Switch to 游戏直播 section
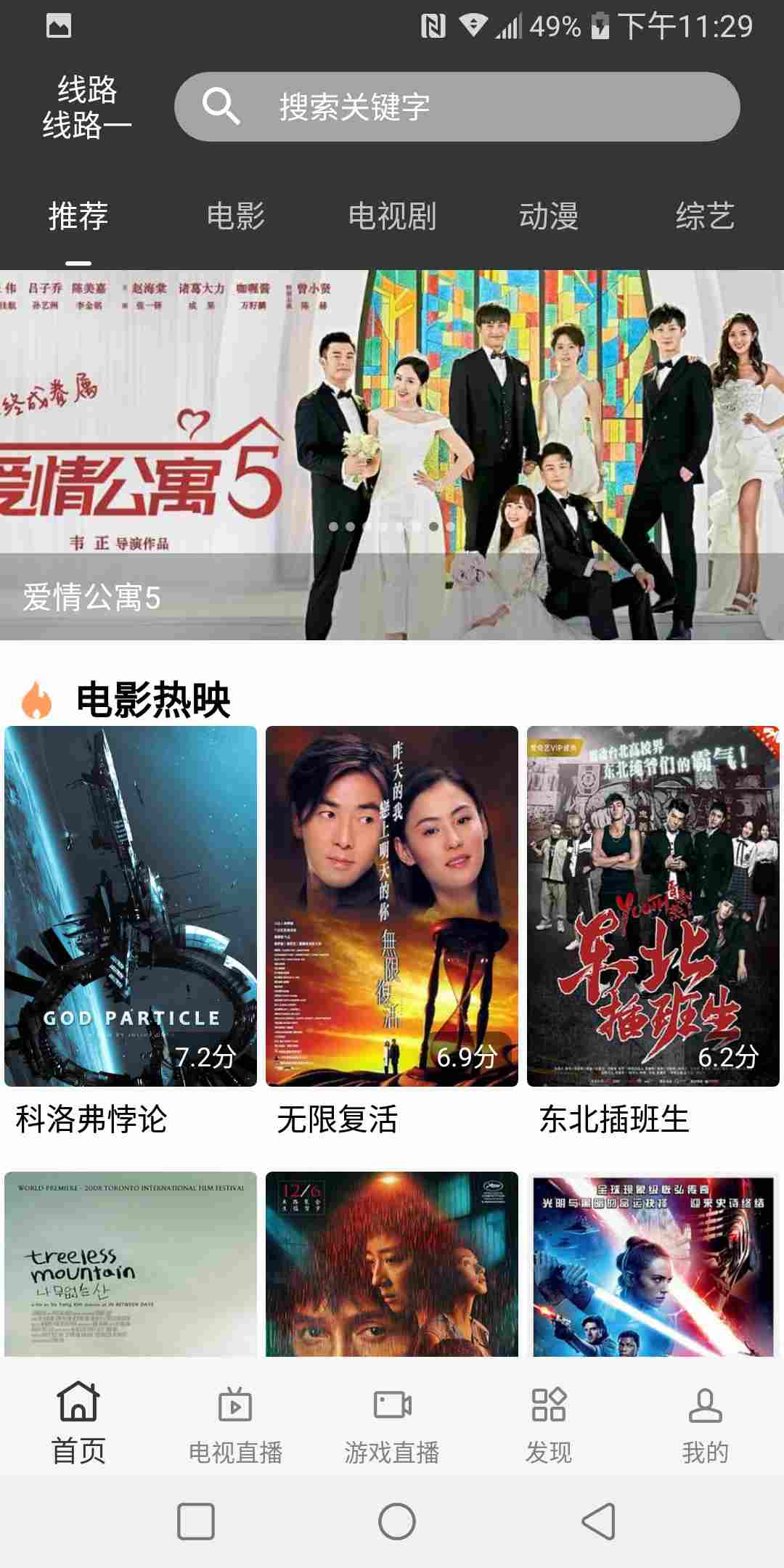This screenshot has width=784, height=1568. point(392,1424)
